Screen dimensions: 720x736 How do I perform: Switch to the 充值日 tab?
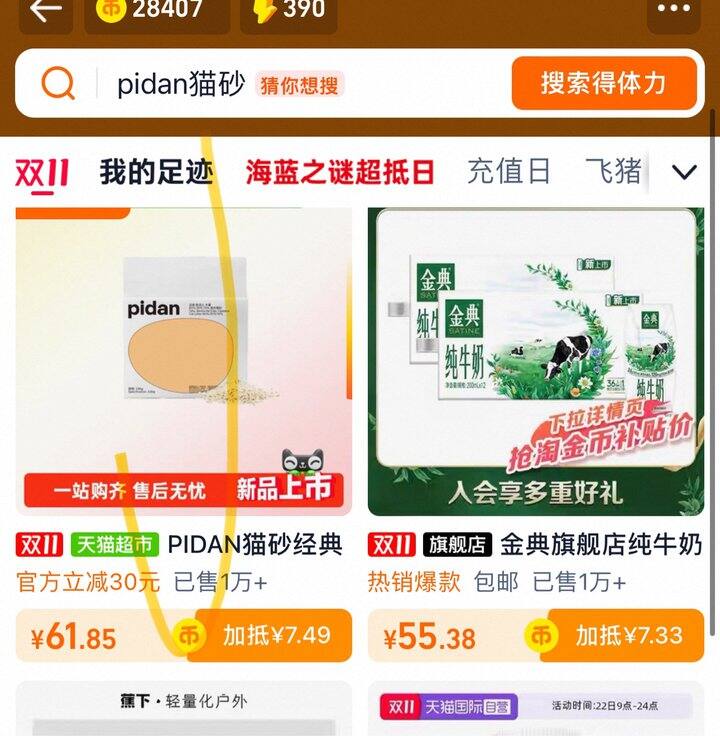(x=509, y=172)
